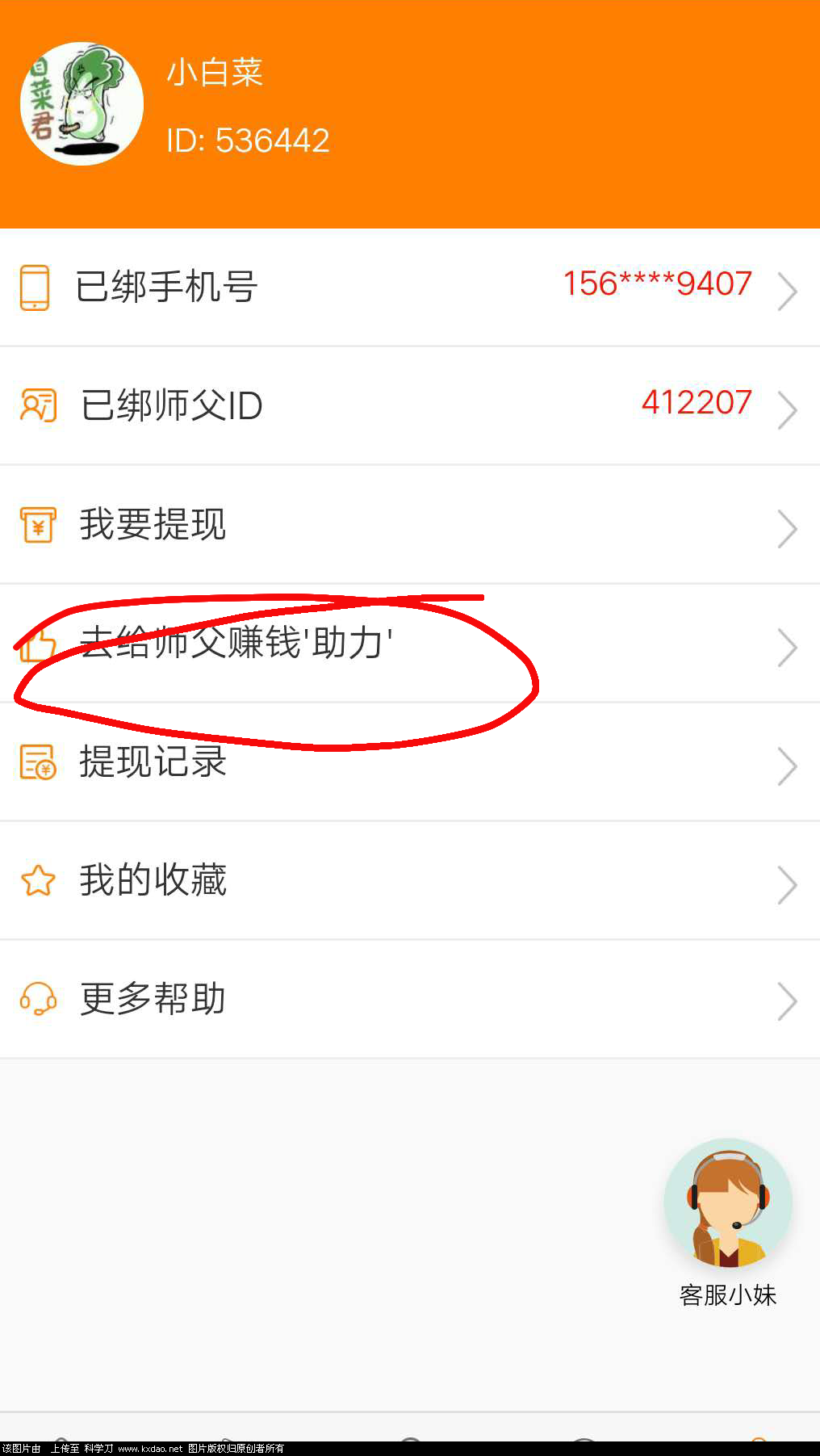Open 我的收藏 favorites
820x1456 pixels.
pyautogui.click(x=409, y=880)
